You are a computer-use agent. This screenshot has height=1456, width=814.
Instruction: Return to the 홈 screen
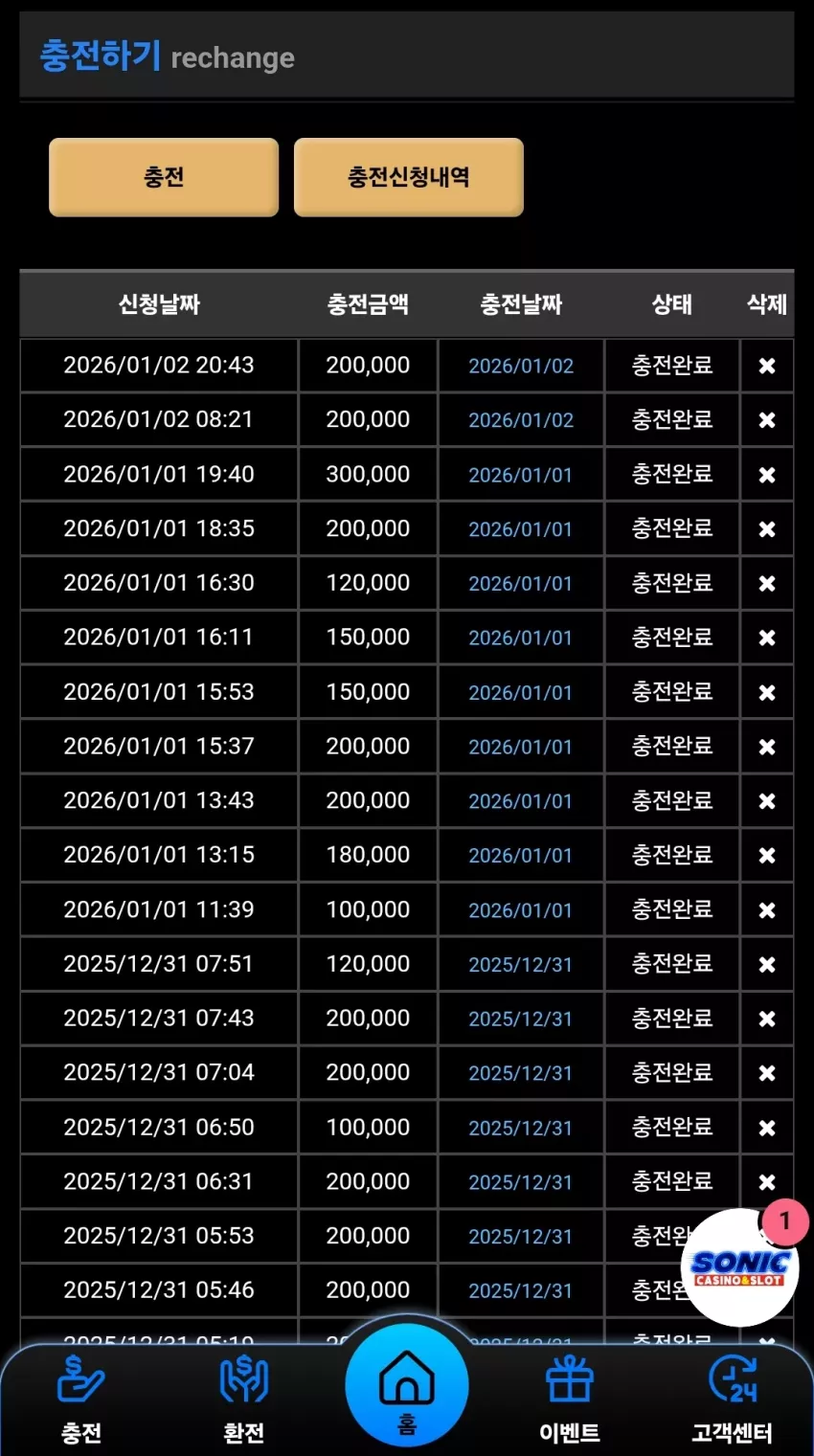(407, 1386)
